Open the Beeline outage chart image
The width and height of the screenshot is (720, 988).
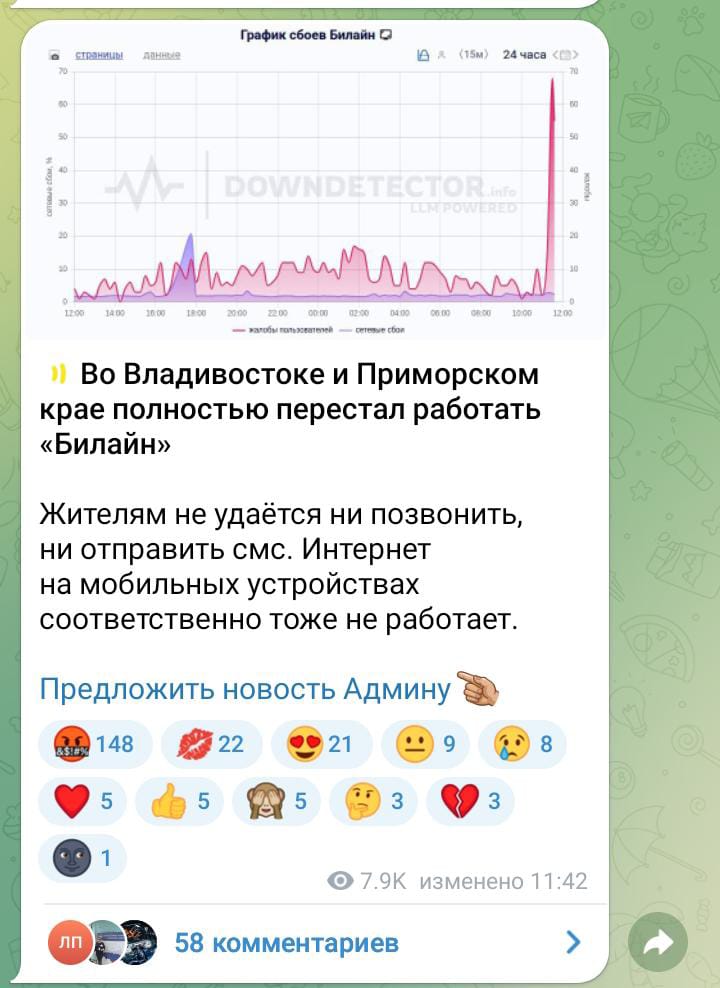pos(315,180)
